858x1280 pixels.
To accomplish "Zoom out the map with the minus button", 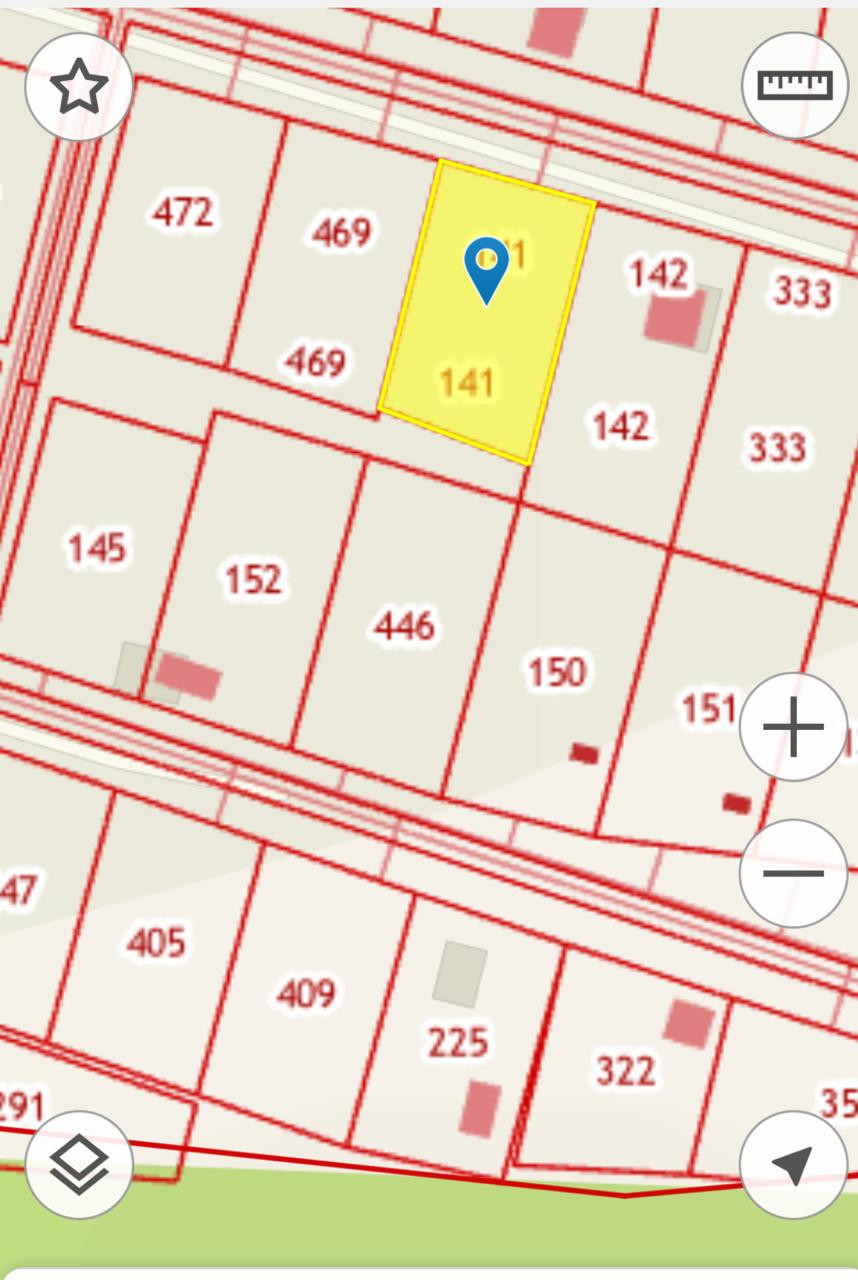I will [x=793, y=873].
